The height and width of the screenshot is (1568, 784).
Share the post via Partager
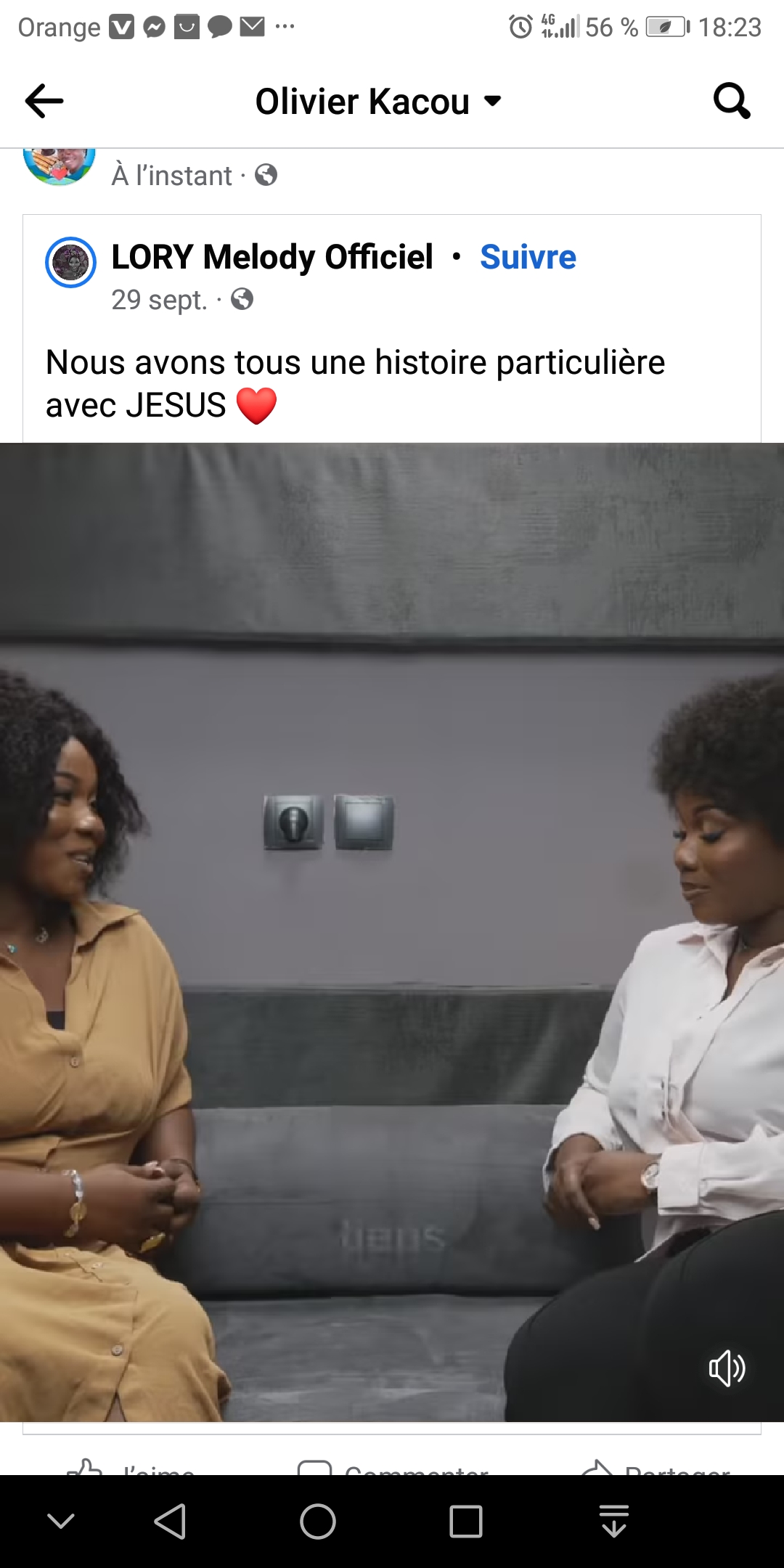(x=656, y=1468)
